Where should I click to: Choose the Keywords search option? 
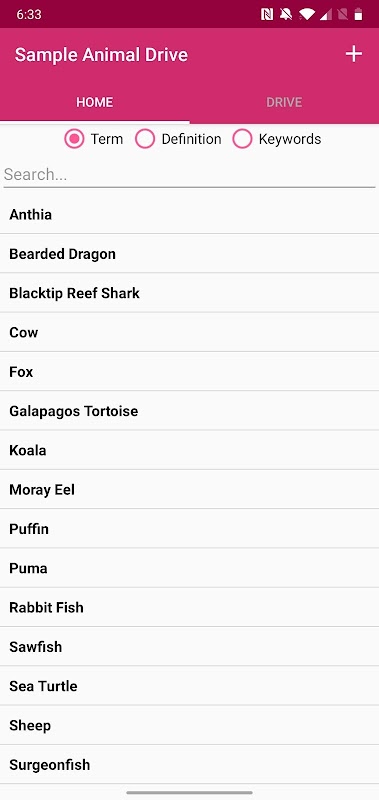(x=277, y=139)
